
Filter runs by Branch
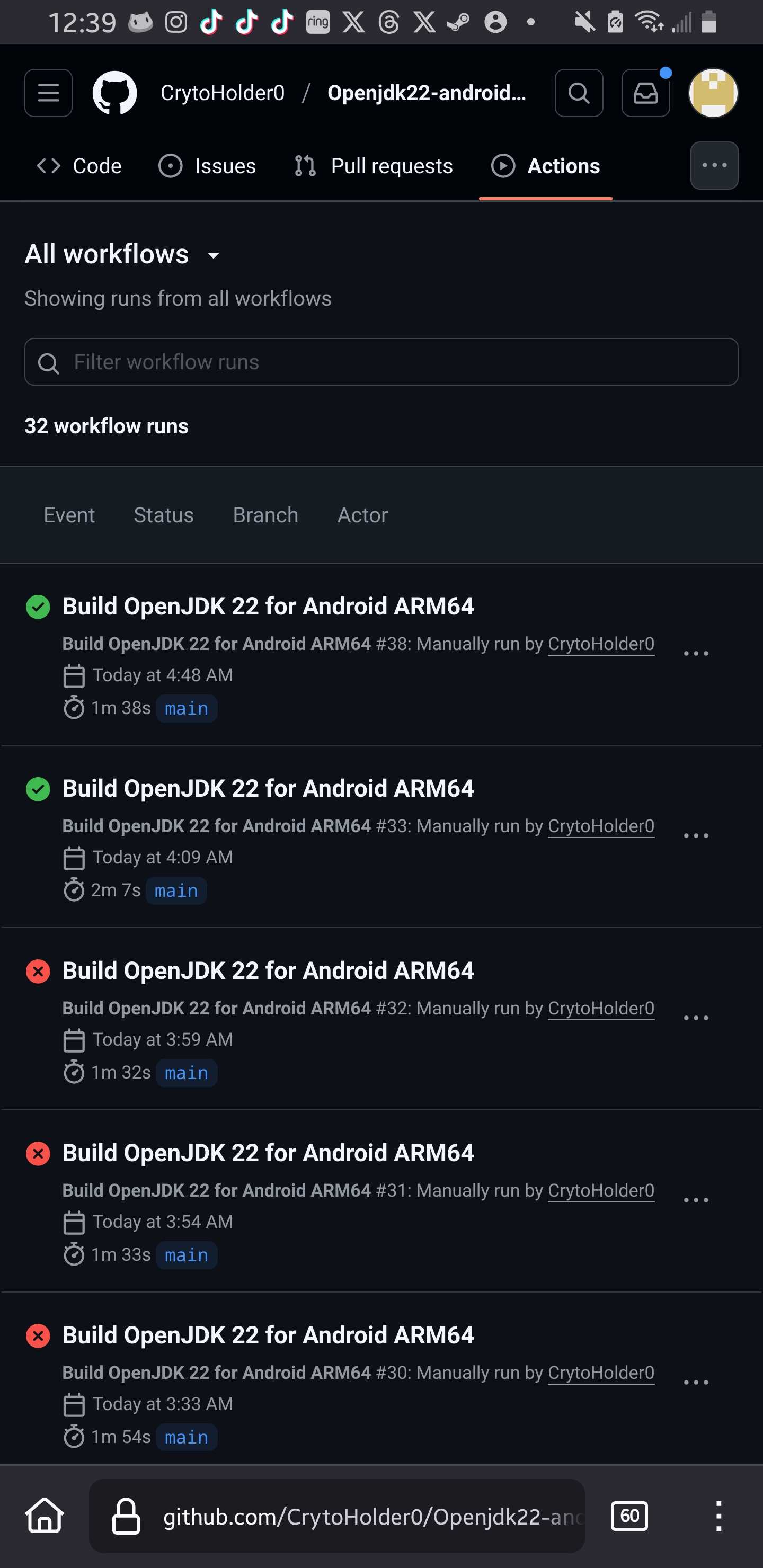tap(265, 515)
